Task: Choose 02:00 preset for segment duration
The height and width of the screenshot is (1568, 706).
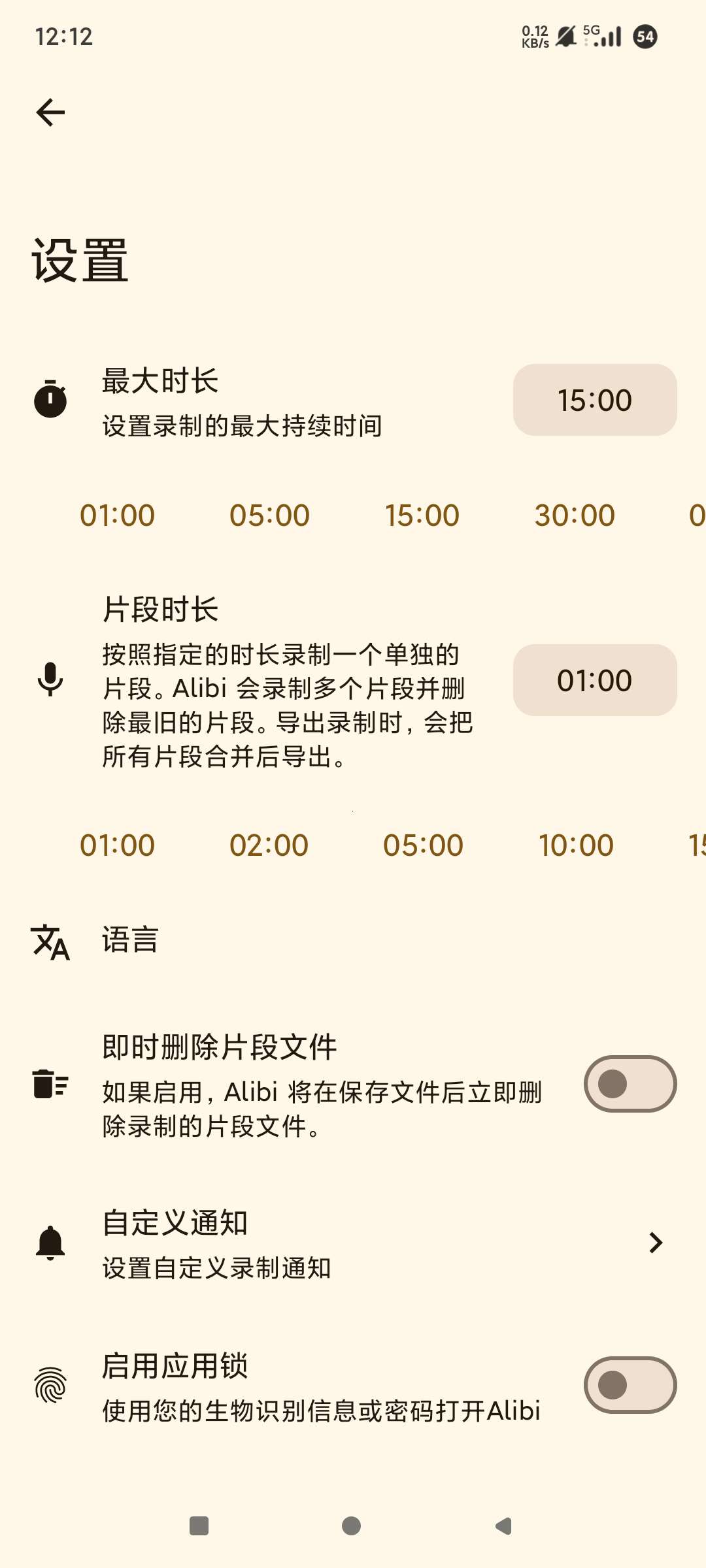Action: pos(269,845)
